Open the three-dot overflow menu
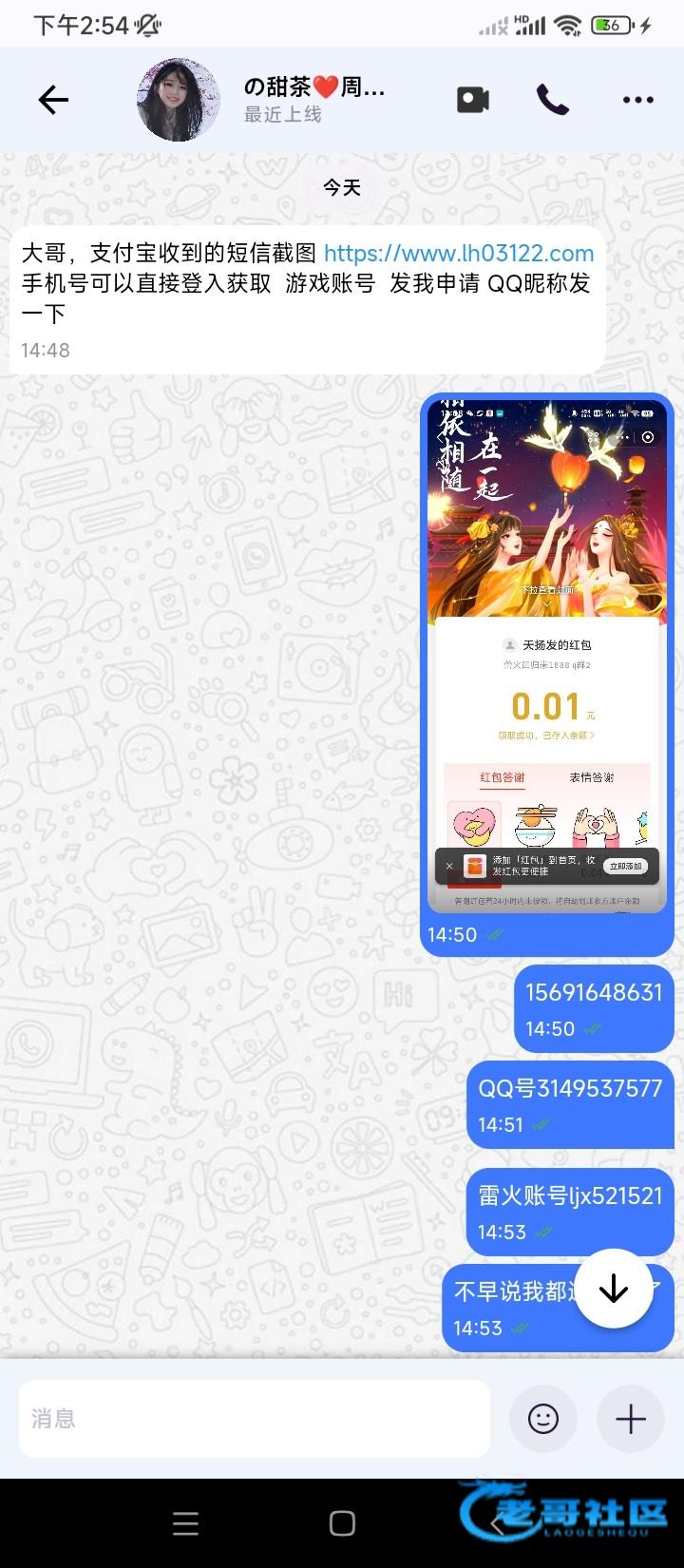 pos(637,99)
